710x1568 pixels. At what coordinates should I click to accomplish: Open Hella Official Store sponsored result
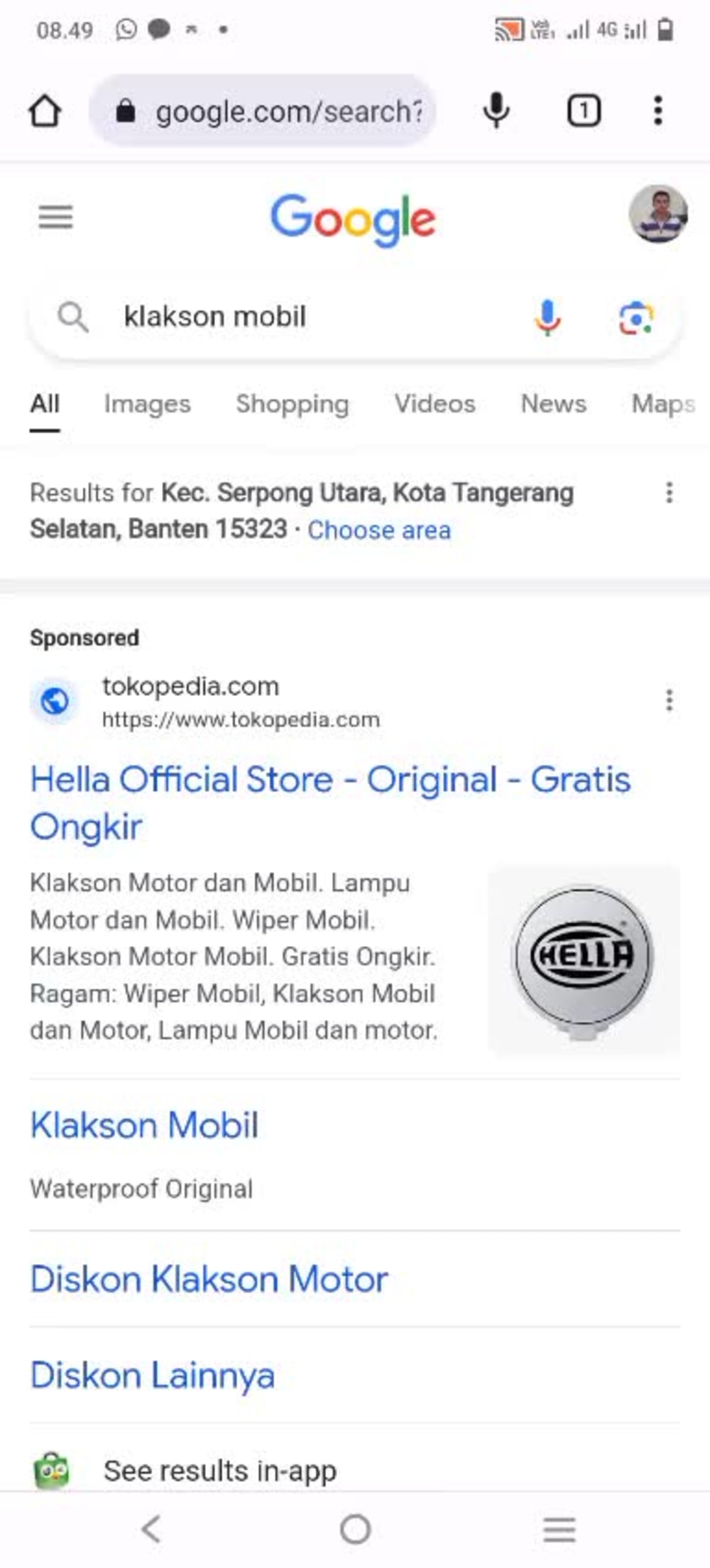click(x=330, y=802)
